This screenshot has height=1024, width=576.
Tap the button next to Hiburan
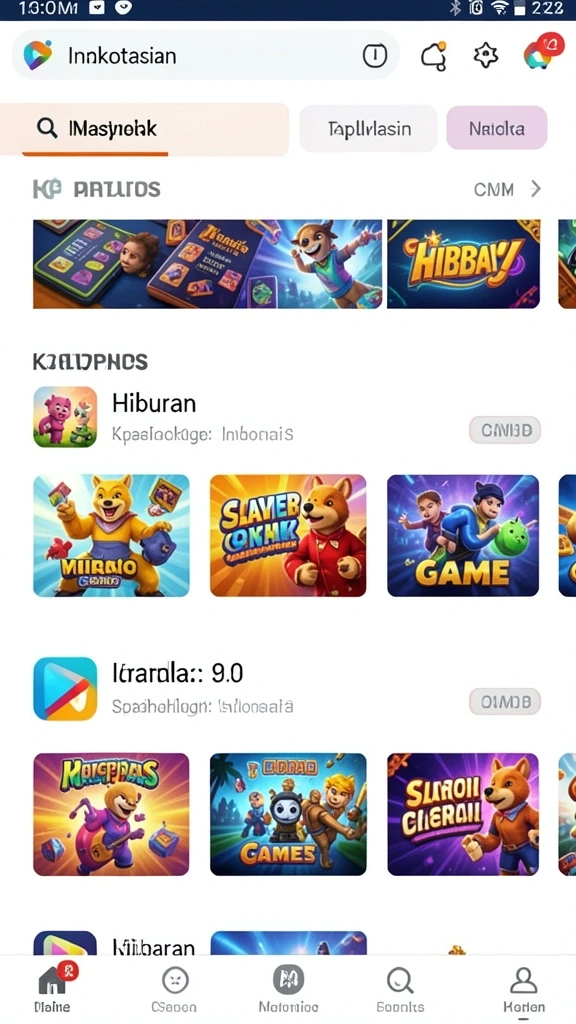coord(505,430)
